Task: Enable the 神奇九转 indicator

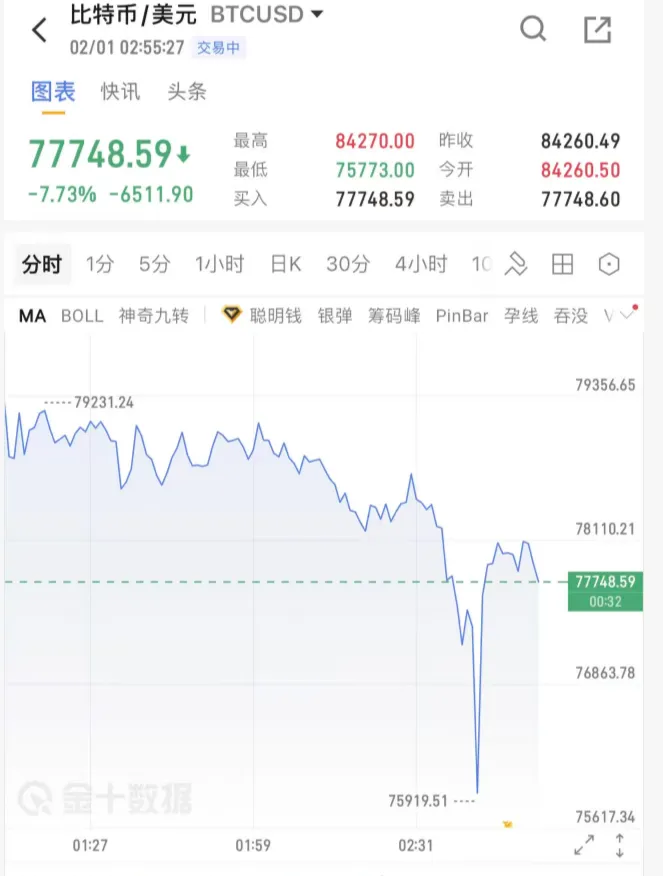Action: 153,316
